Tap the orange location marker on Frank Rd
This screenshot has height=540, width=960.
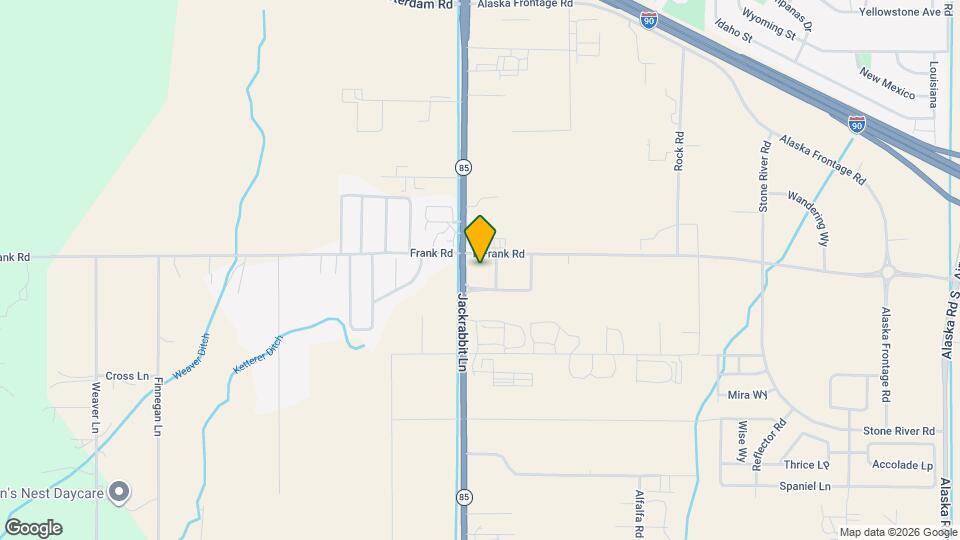point(480,238)
